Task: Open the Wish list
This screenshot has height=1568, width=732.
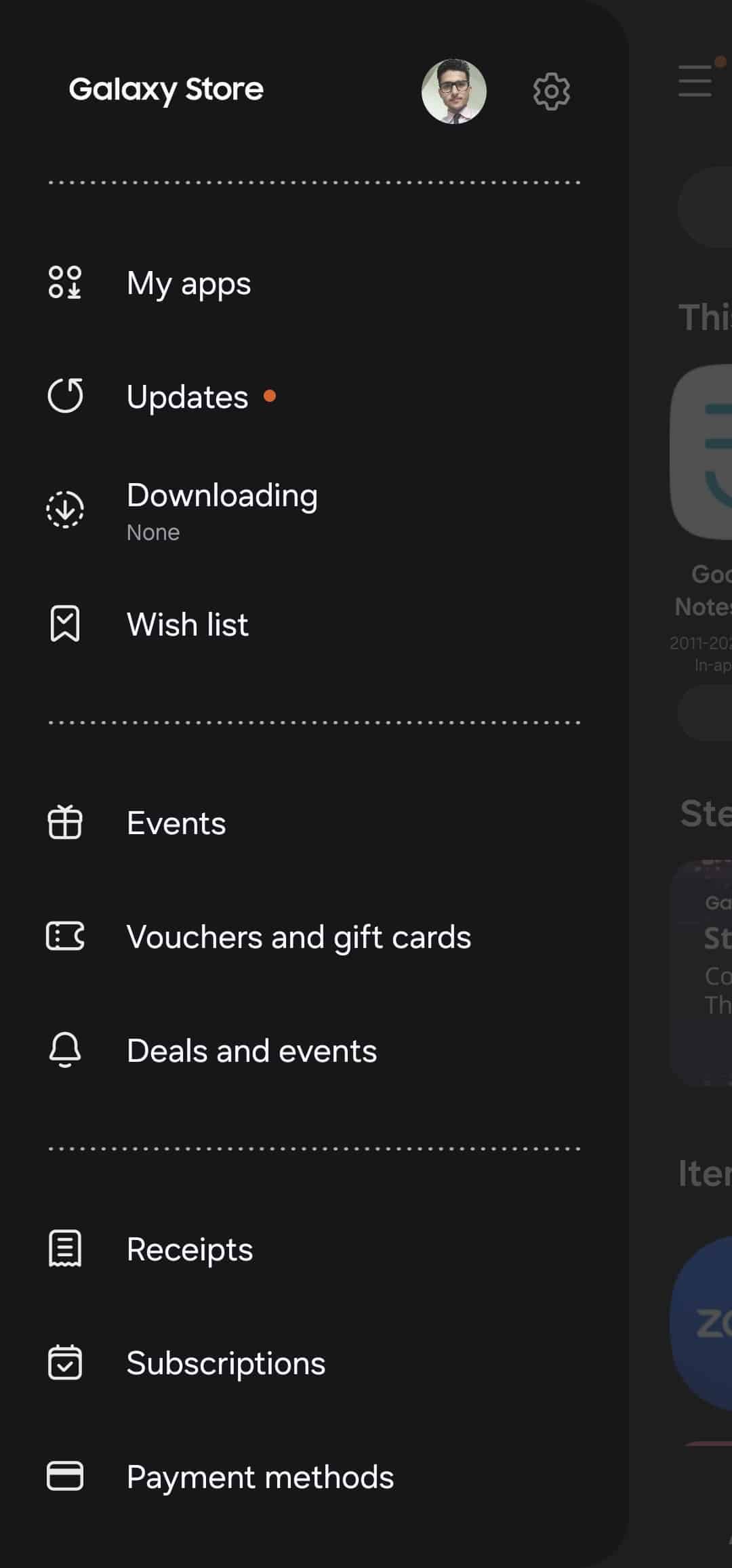Action: 187,624
